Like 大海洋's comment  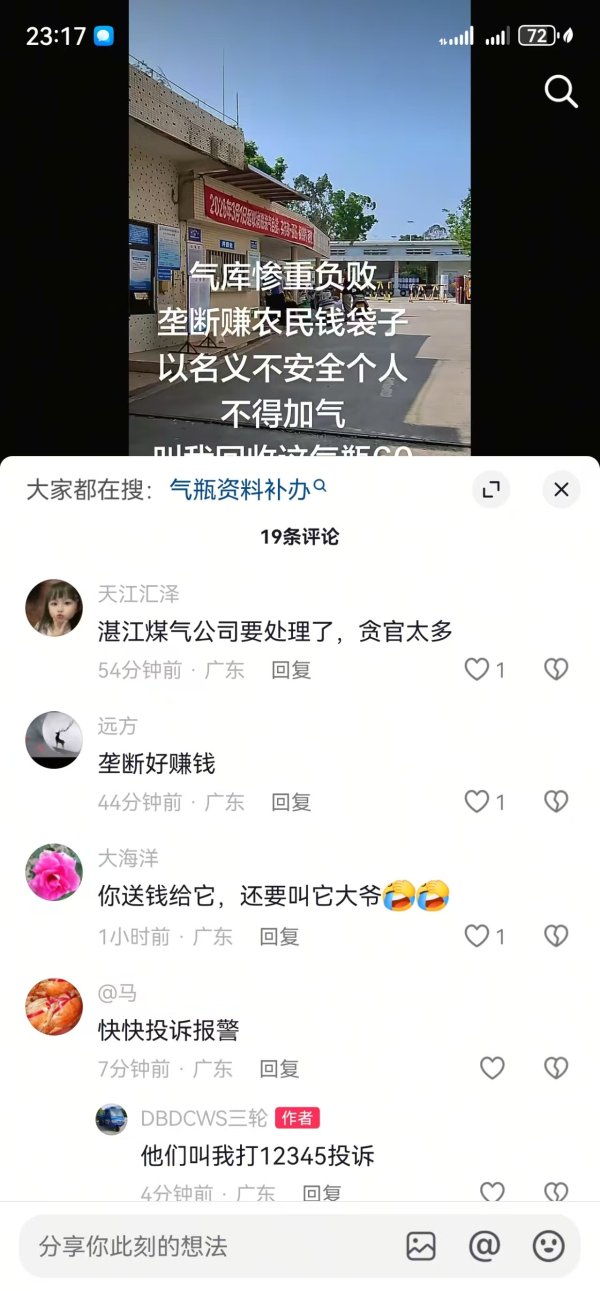(x=478, y=935)
